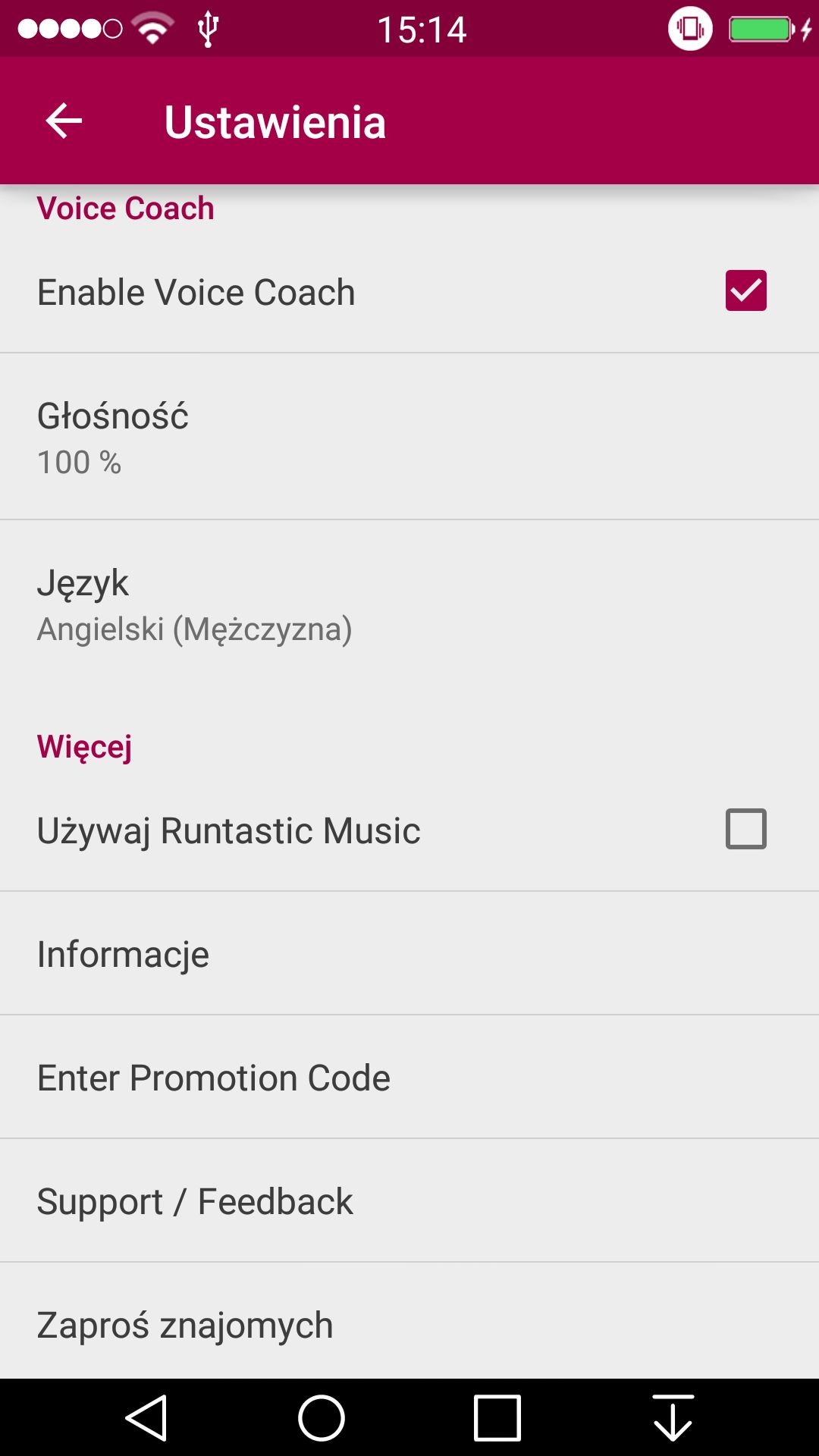This screenshot has width=819, height=1456.
Task: Tap Zaproś znajomych to invite friends
Action: coord(409,1322)
